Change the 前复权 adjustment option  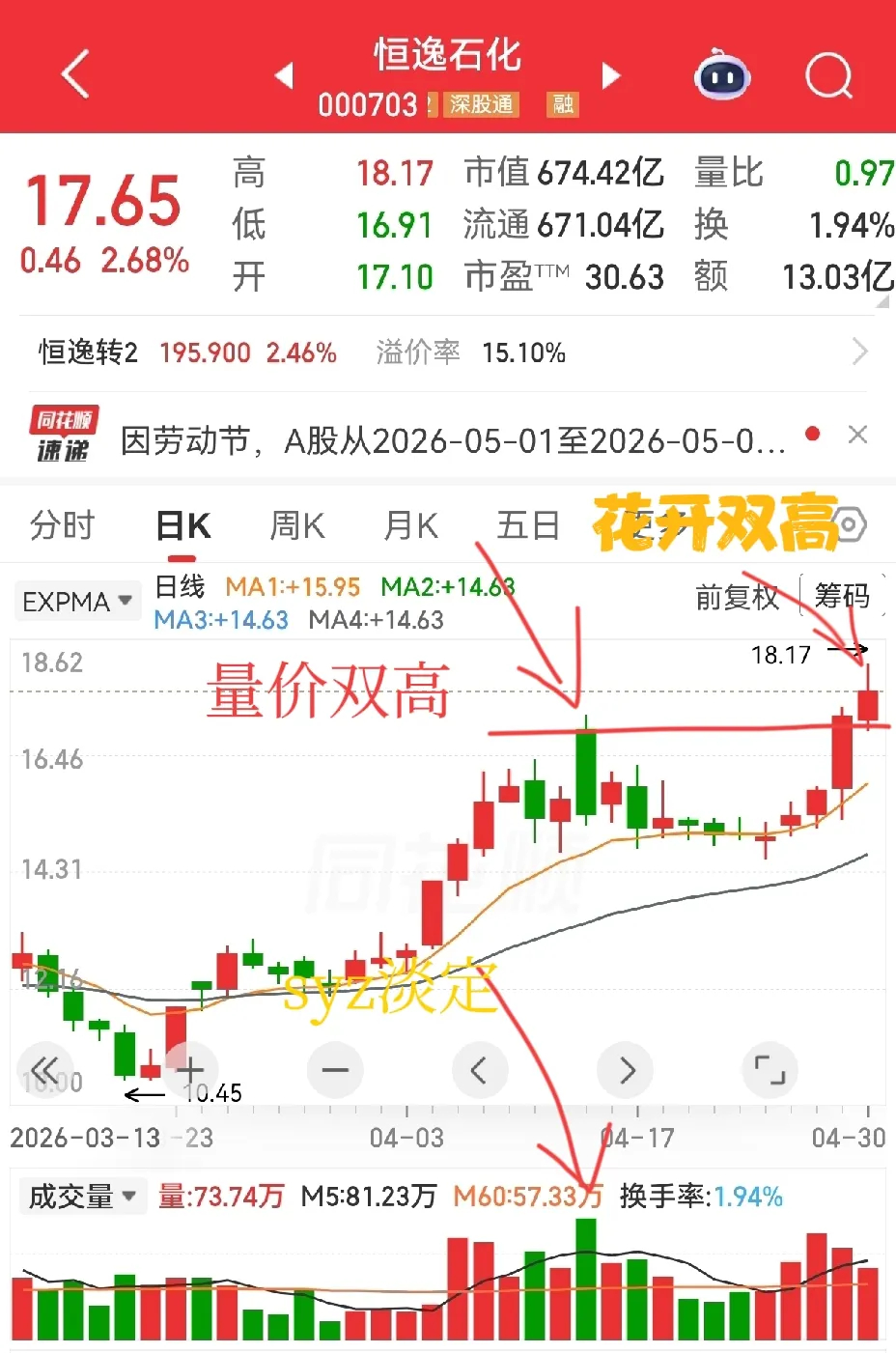737,597
